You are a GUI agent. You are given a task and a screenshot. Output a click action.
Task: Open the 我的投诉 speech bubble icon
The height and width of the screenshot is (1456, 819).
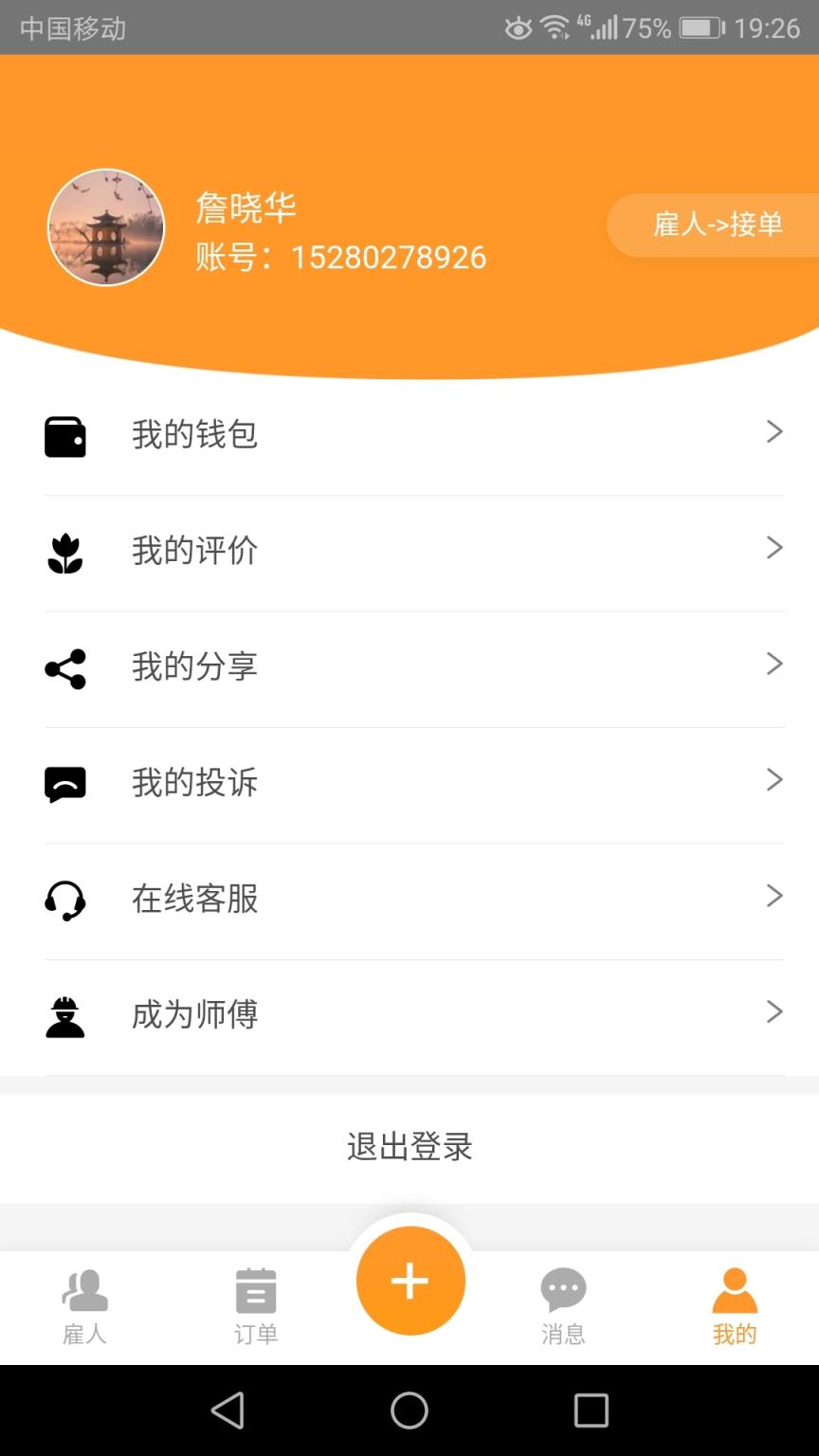pyautogui.click(x=64, y=783)
